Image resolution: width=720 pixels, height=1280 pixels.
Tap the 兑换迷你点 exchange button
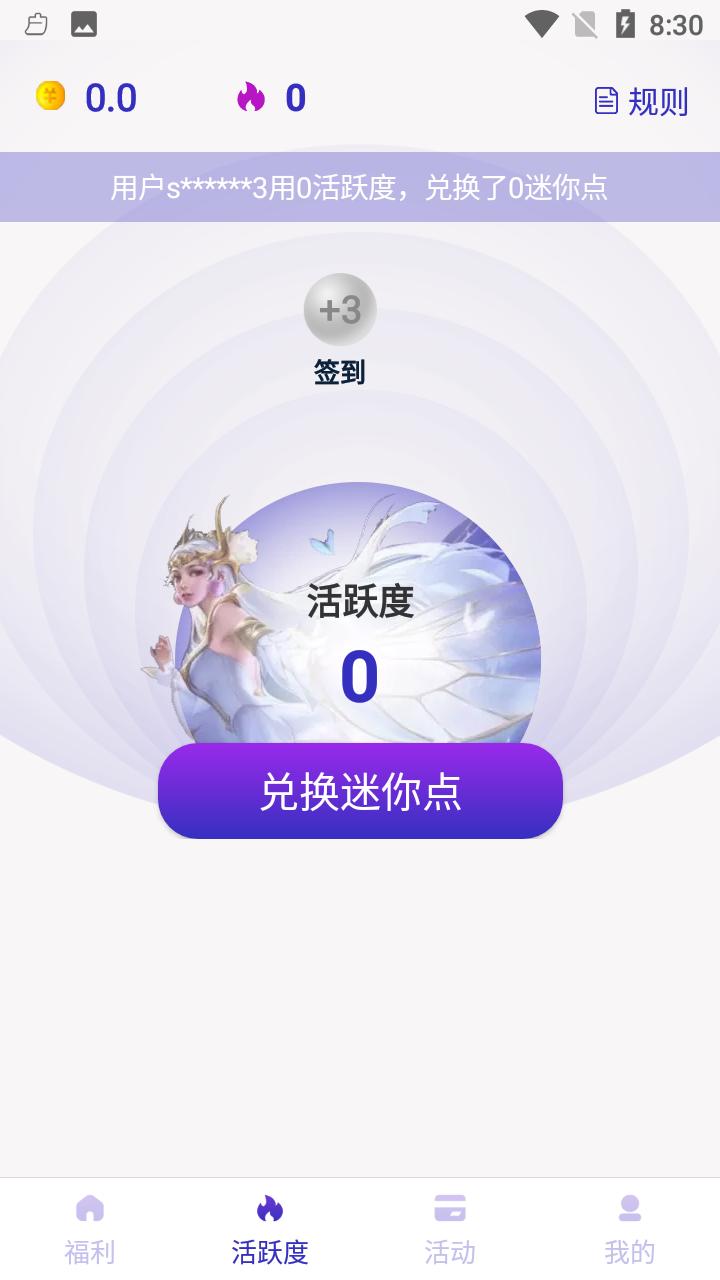[x=360, y=791]
